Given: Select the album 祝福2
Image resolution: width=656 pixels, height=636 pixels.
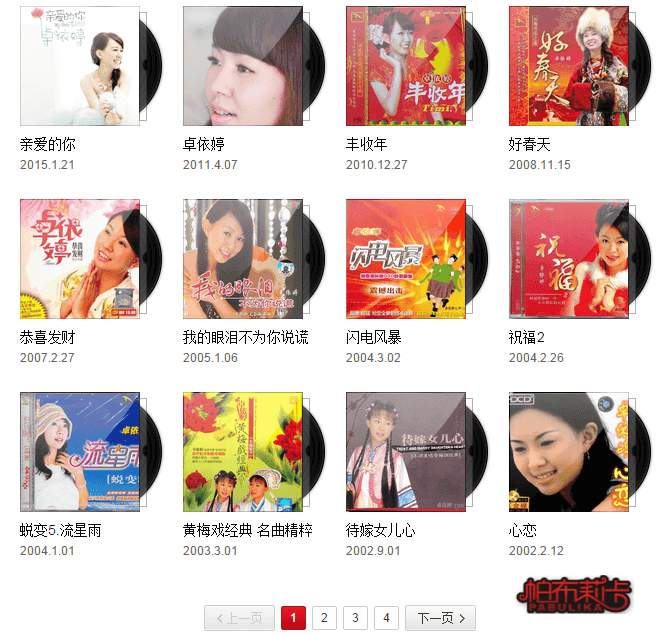Looking at the screenshot, I should tap(569, 259).
